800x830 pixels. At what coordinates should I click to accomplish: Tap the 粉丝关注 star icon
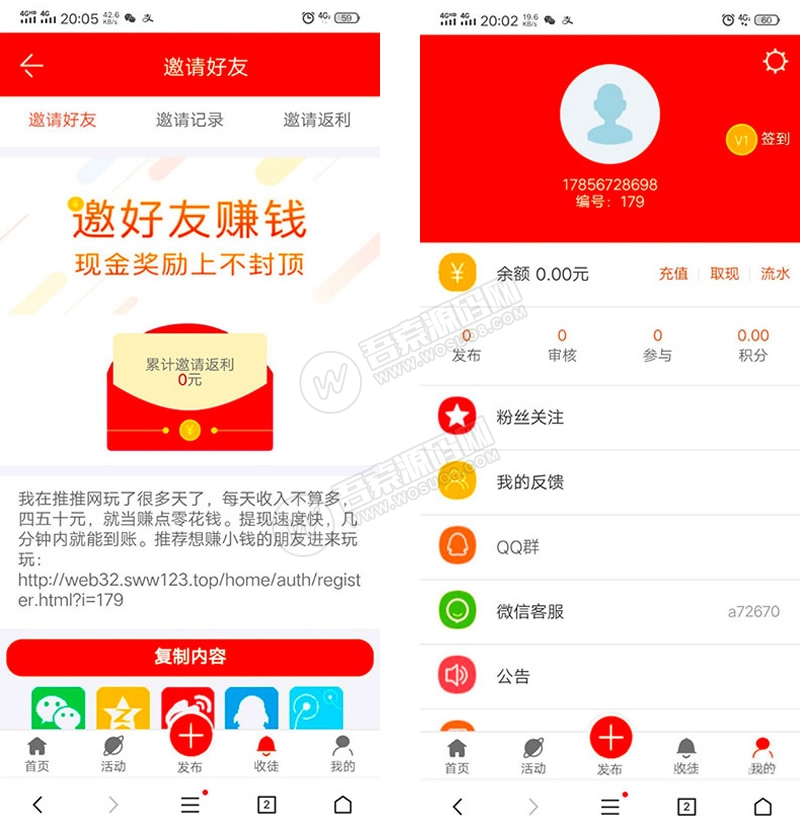(x=457, y=417)
